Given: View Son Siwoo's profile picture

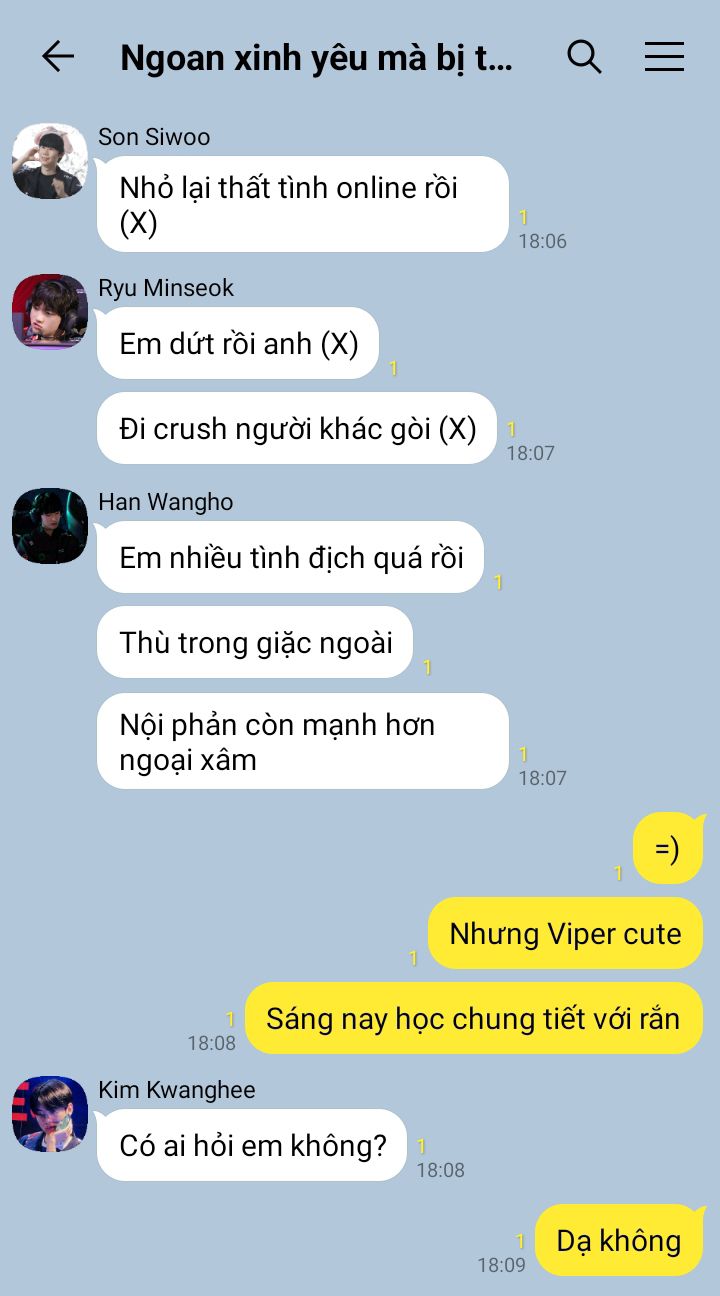Looking at the screenshot, I should pos(50,161).
